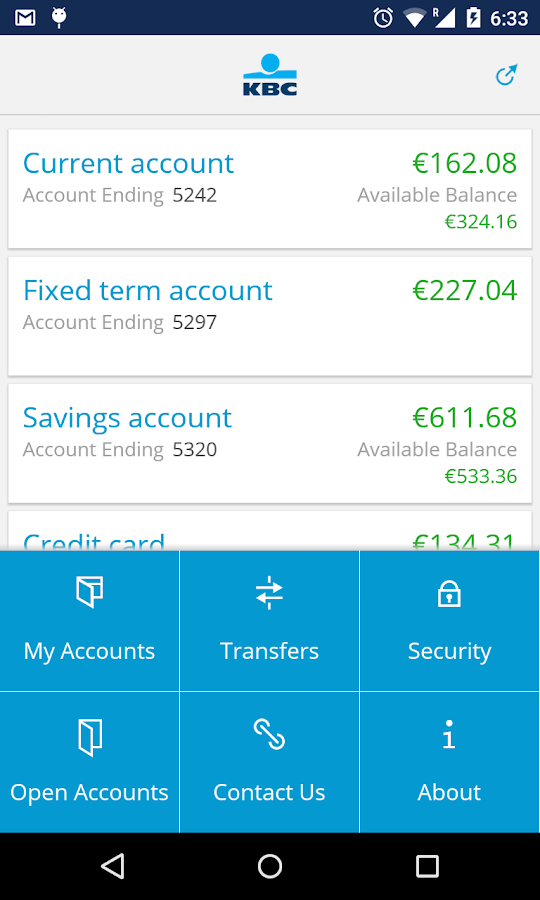Open Security settings
The width and height of the screenshot is (540, 900).
pyautogui.click(x=450, y=621)
